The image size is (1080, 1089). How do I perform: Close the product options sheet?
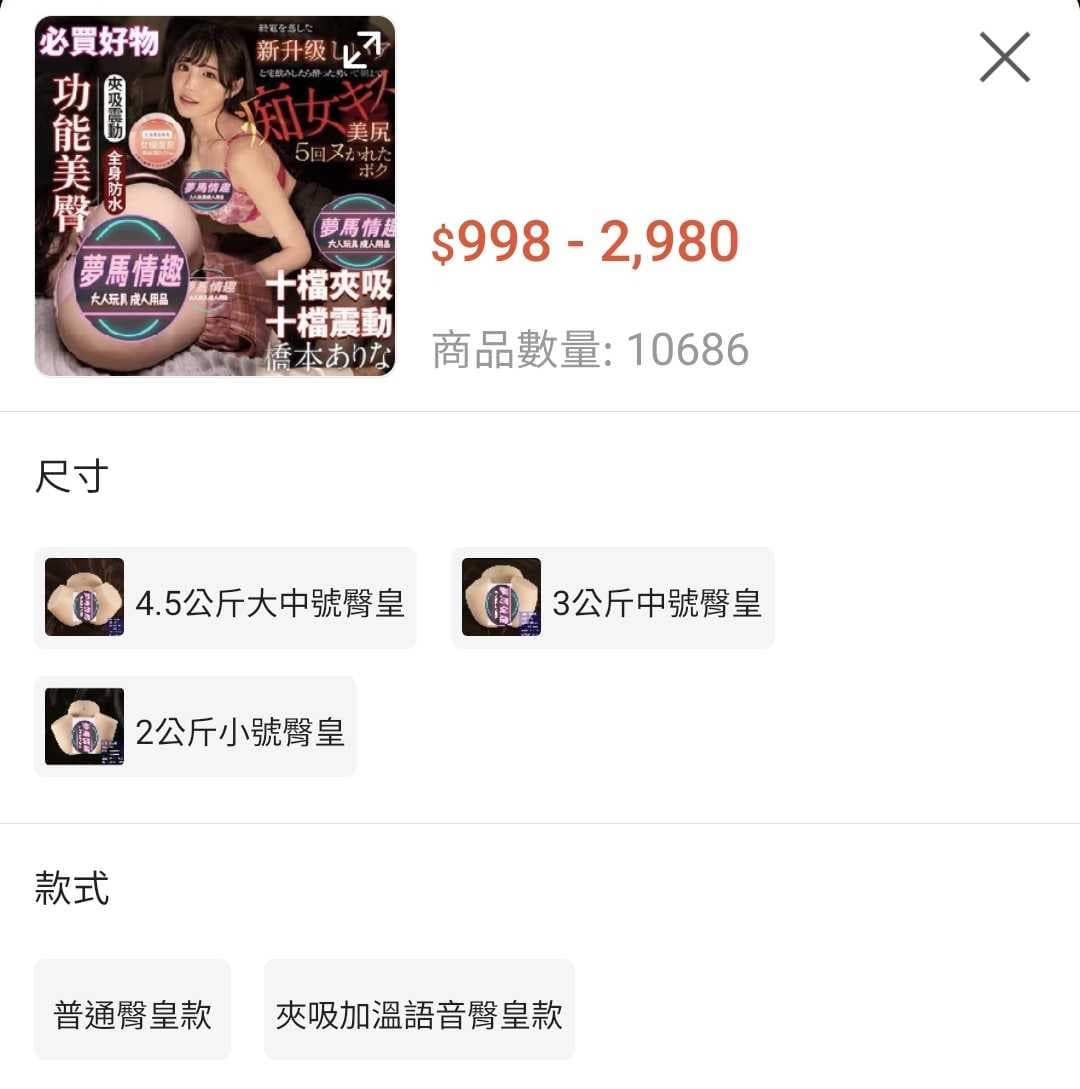coord(1004,57)
